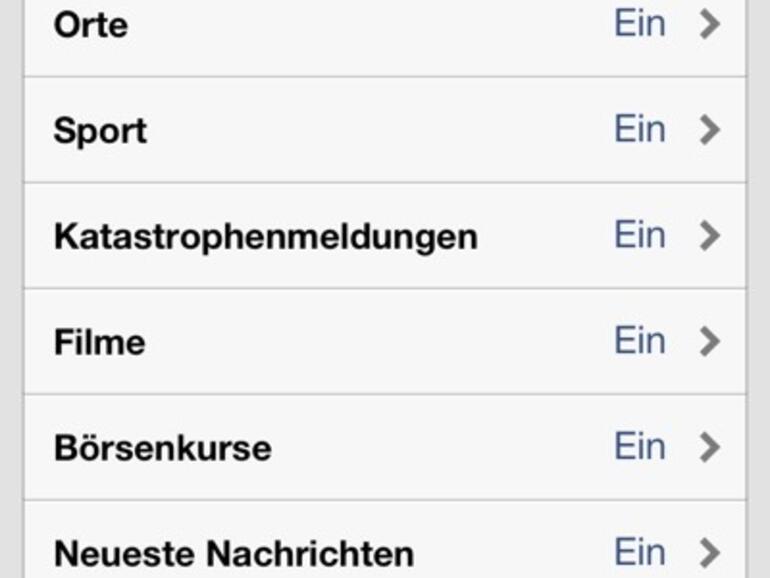Open Neueste Nachrichten settings
This screenshot has height=578, width=770.
point(385,550)
